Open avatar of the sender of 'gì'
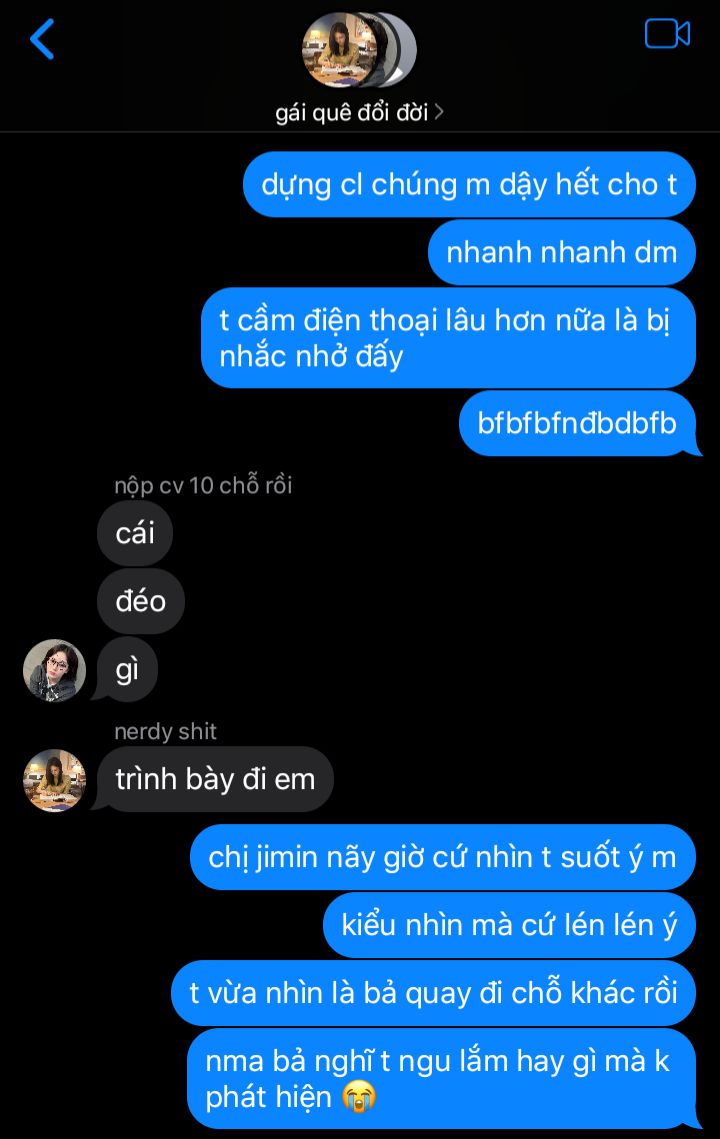The image size is (720, 1139). (x=54, y=670)
